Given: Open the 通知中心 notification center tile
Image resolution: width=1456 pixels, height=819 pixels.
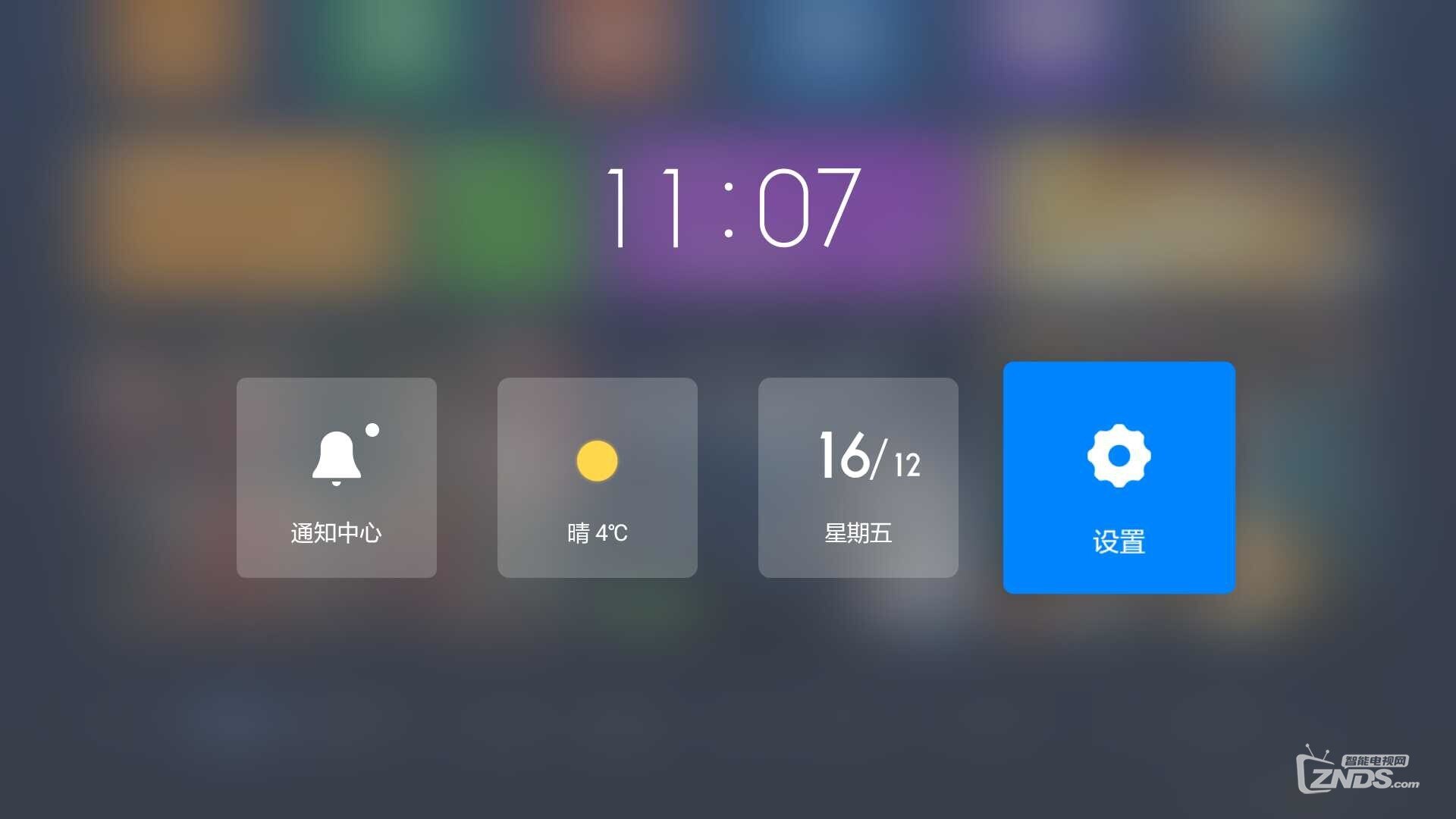Looking at the screenshot, I should coord(336,478).
